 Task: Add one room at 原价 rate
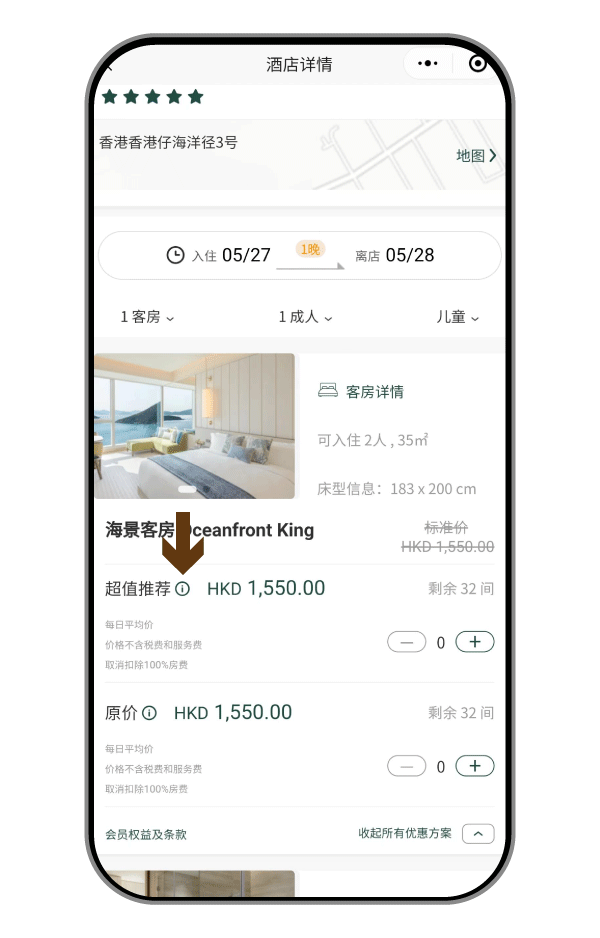(x=475, y=766)
